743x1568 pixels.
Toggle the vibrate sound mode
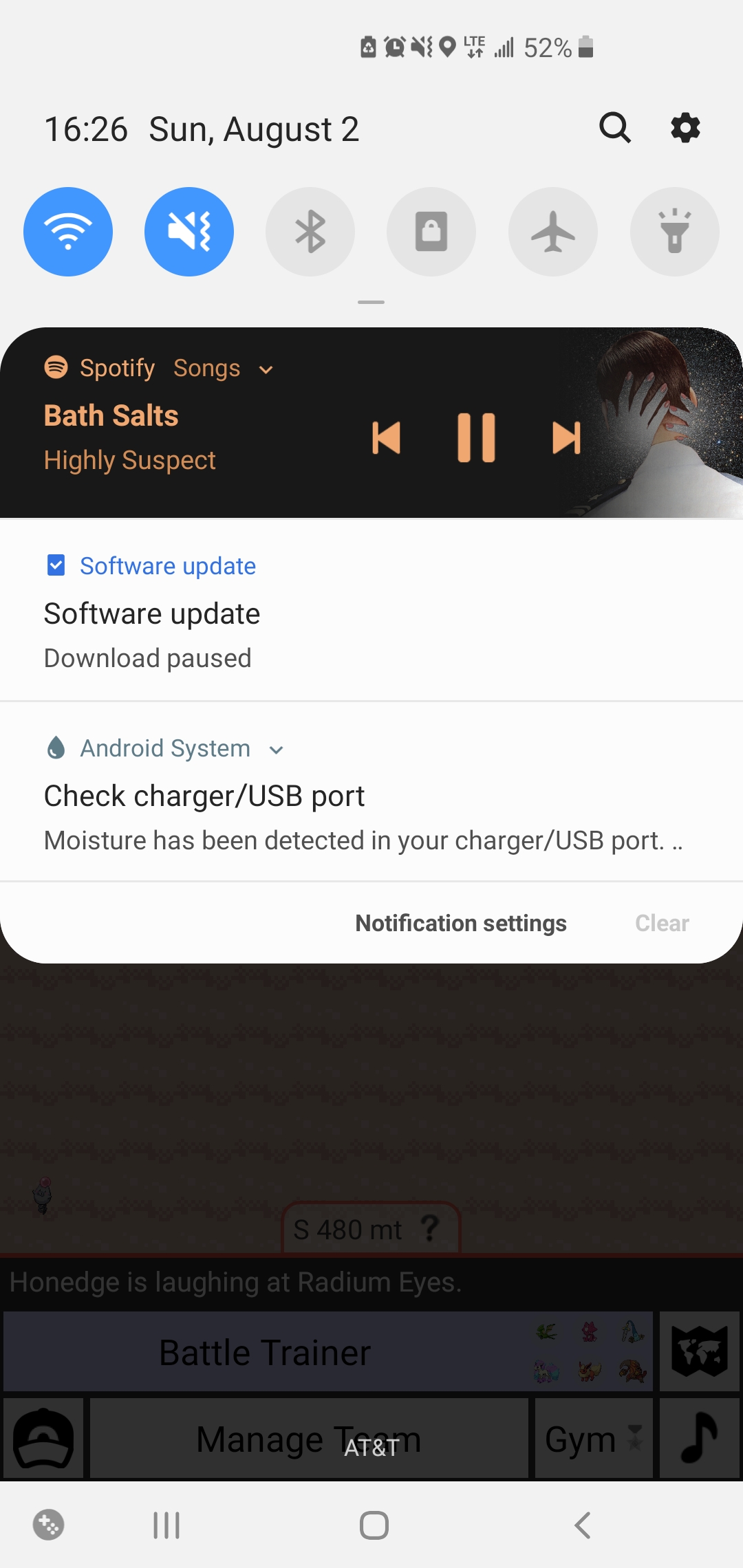click(189, 232)
